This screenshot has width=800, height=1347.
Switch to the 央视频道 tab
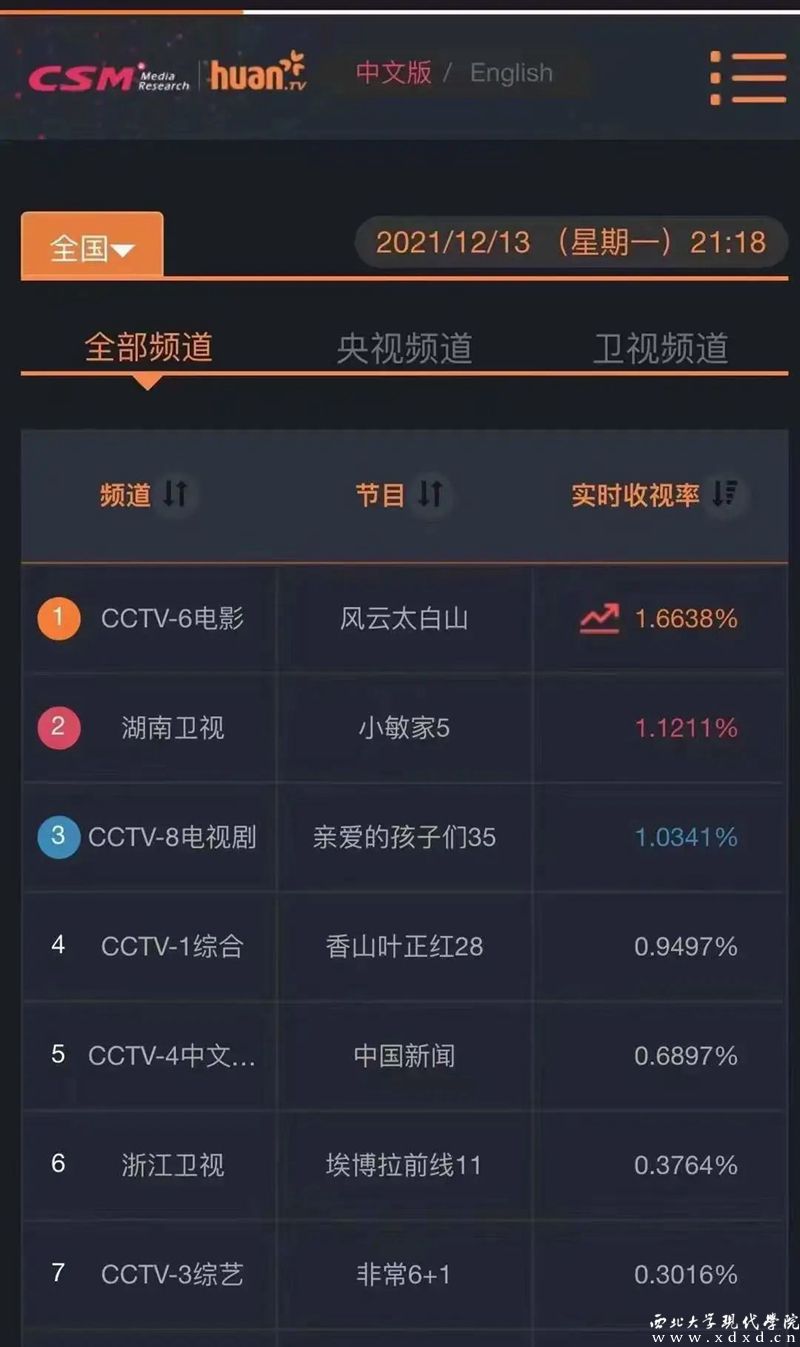click(x=404, y=348)
